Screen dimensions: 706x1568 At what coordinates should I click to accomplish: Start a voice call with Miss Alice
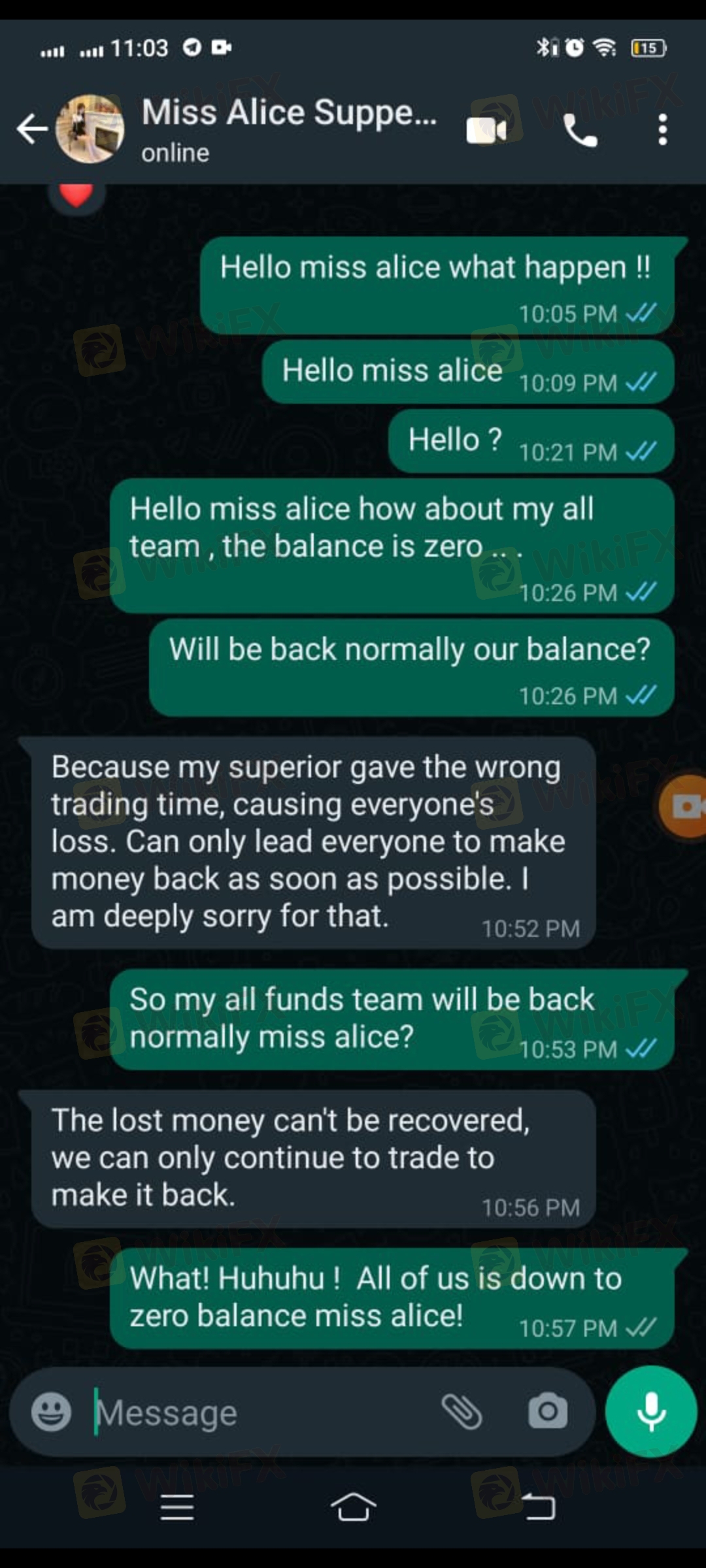click(579, 130)
